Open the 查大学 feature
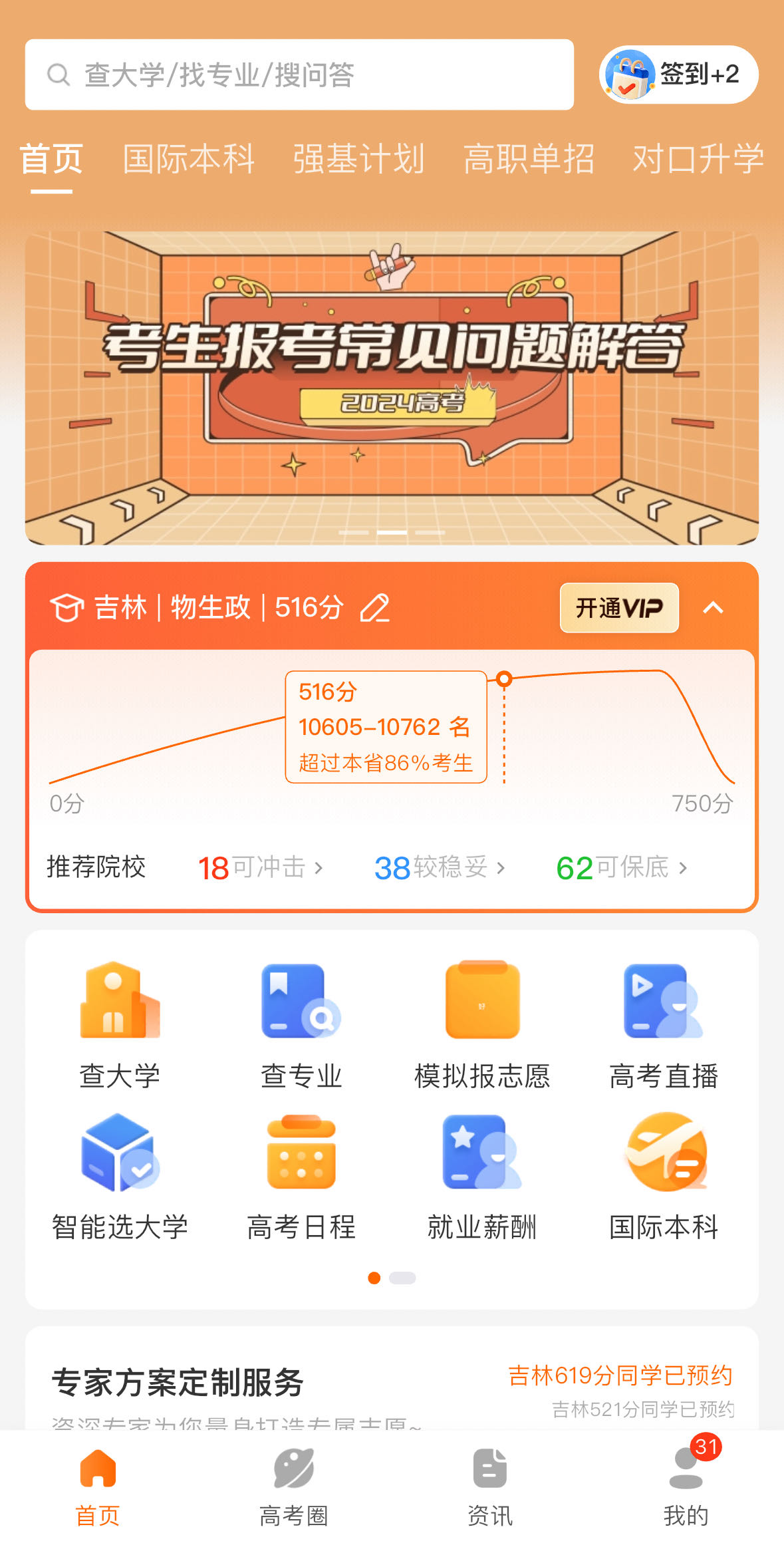Screen dimensions: 784x1559 pyautogui.click(x=120, y=1024)
